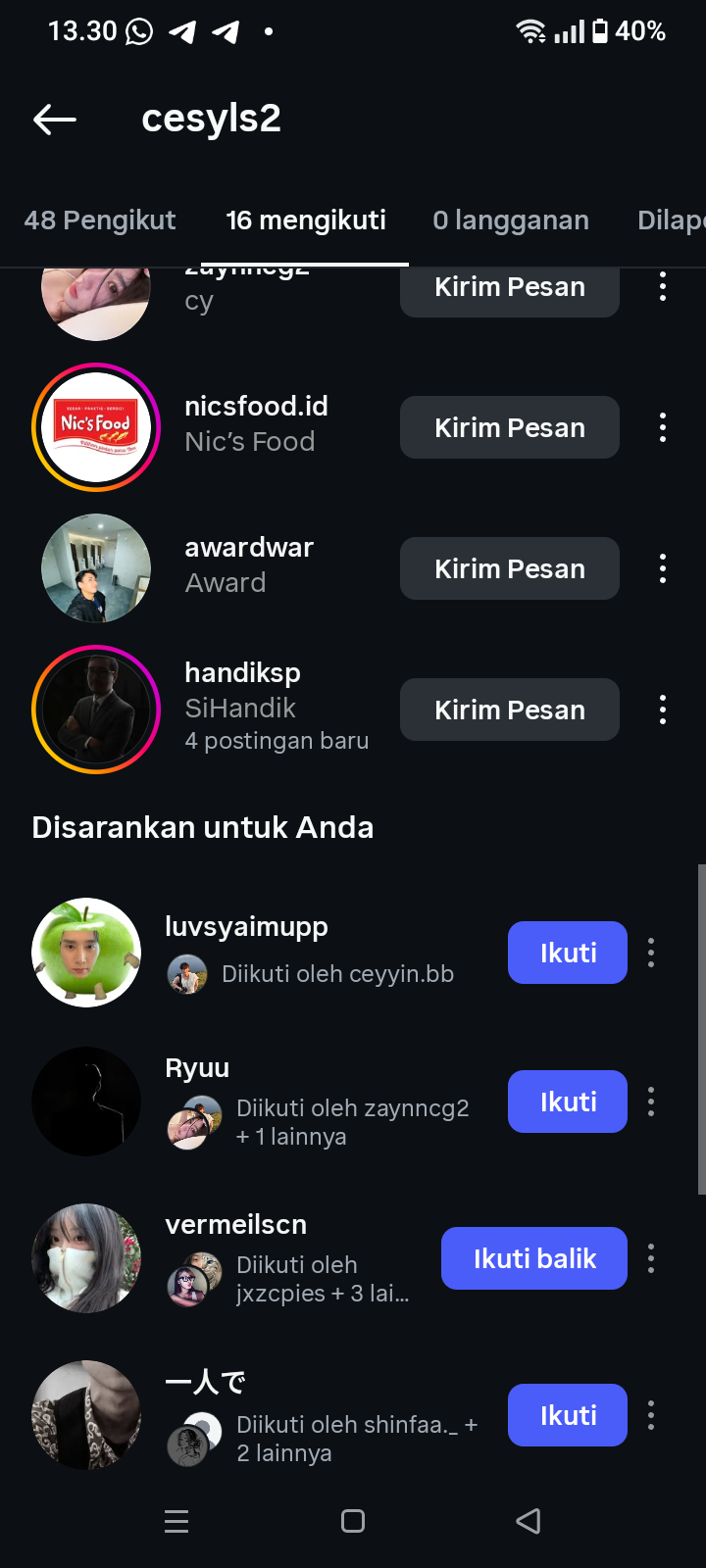Show options for vermeilscn suggestion
This screenshot has width=706, height=1568.
(x=651, y=1258)
